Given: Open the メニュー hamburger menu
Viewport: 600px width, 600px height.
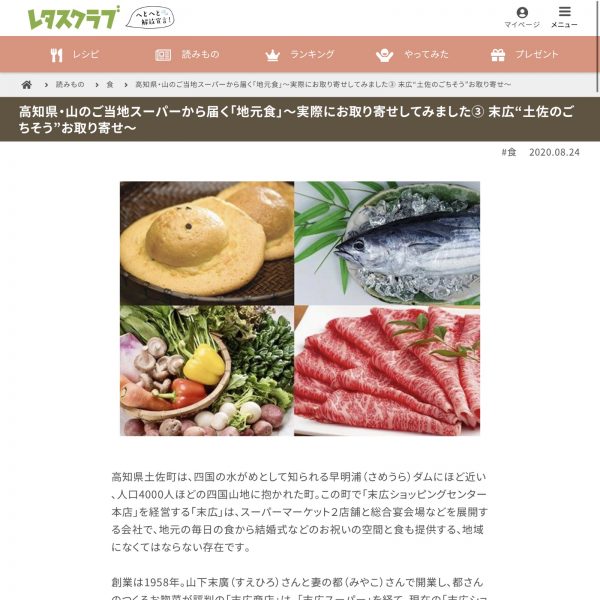Looking at the screenshot, I should point(564,17).
